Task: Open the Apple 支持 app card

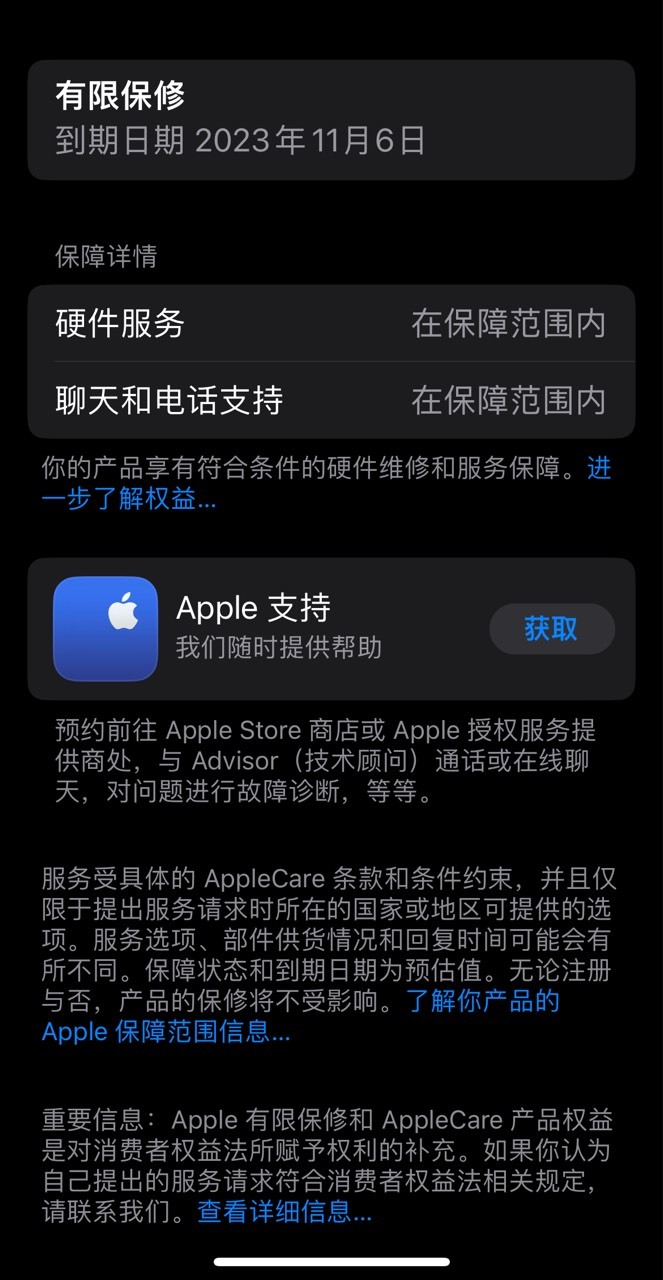Action: pos(331,629)
